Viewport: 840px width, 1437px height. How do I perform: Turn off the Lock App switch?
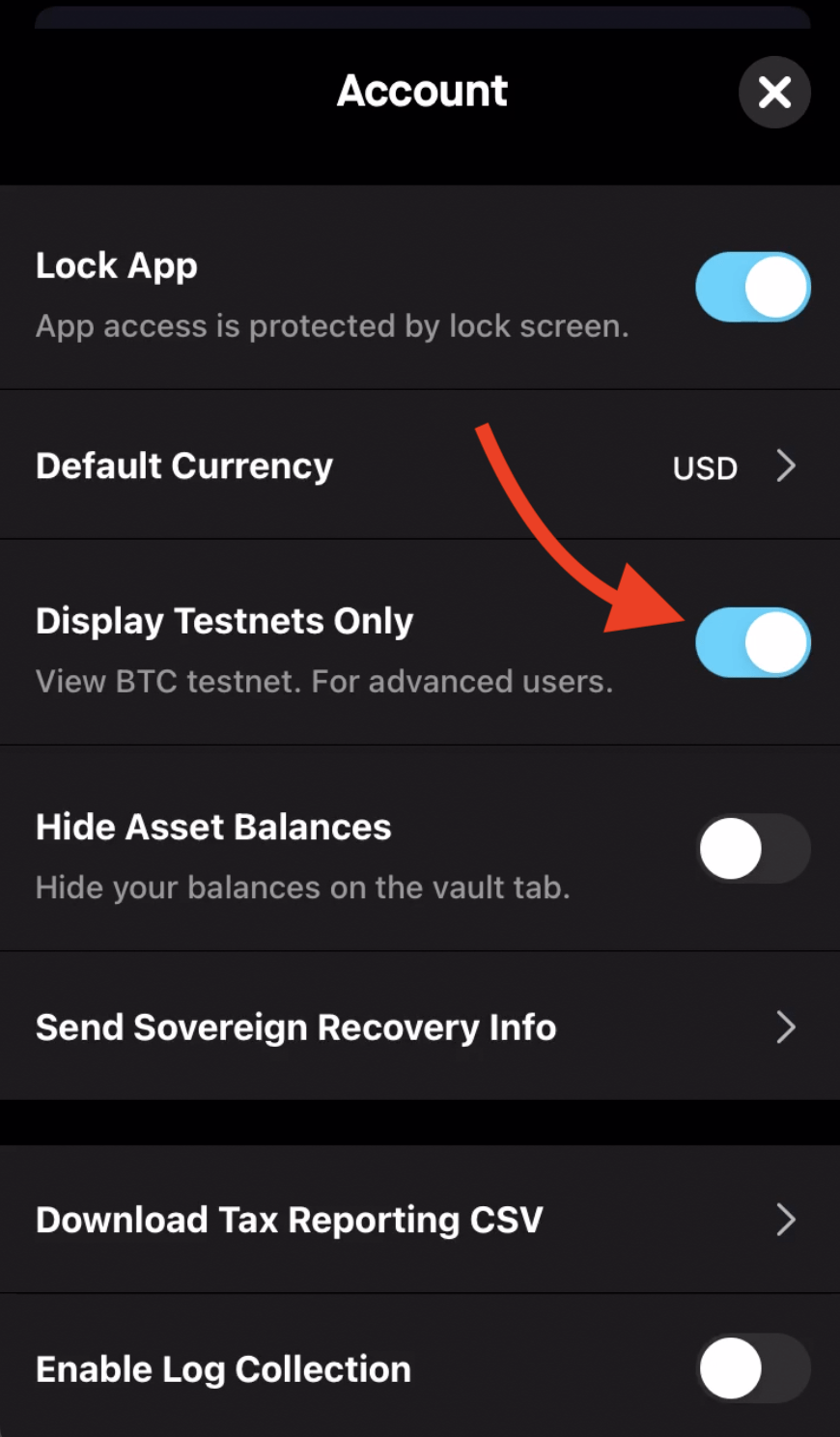(753, 287)
